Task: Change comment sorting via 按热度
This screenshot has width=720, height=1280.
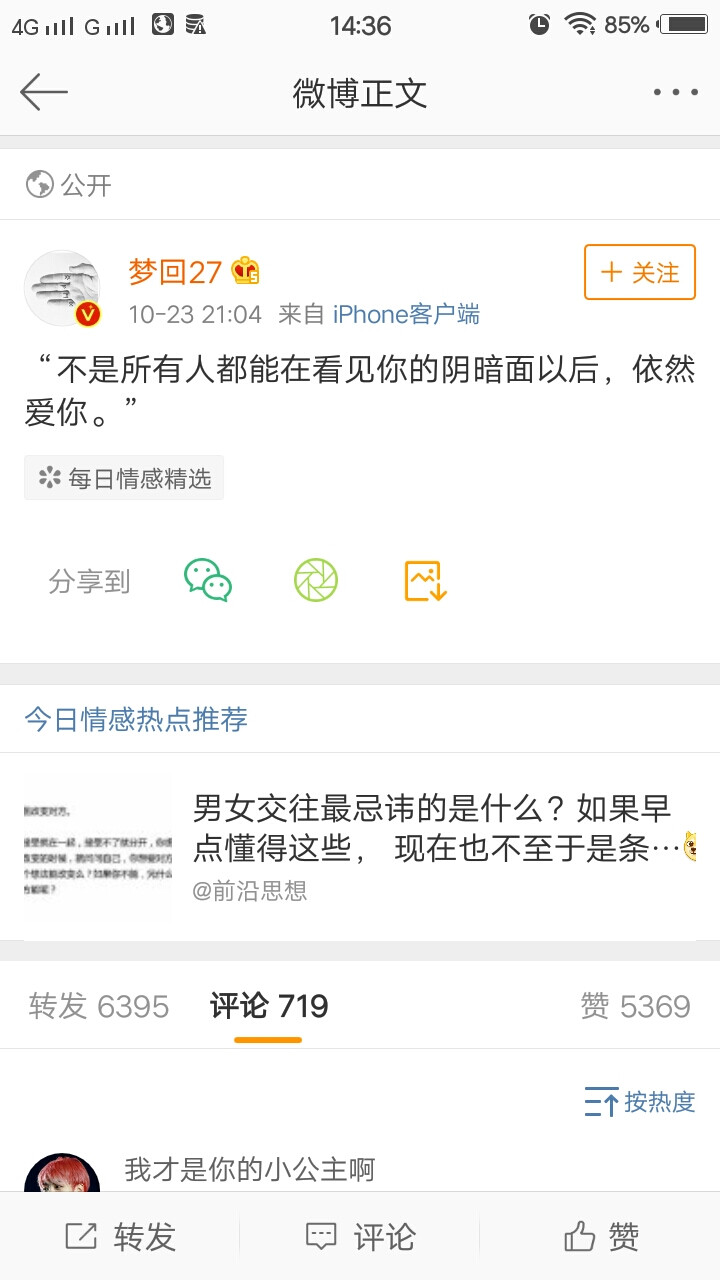Action: [640, 1102]
